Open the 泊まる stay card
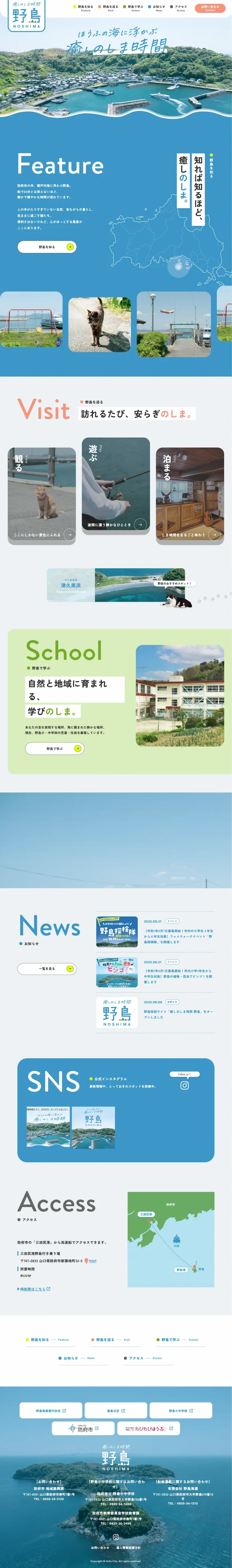 189,494
